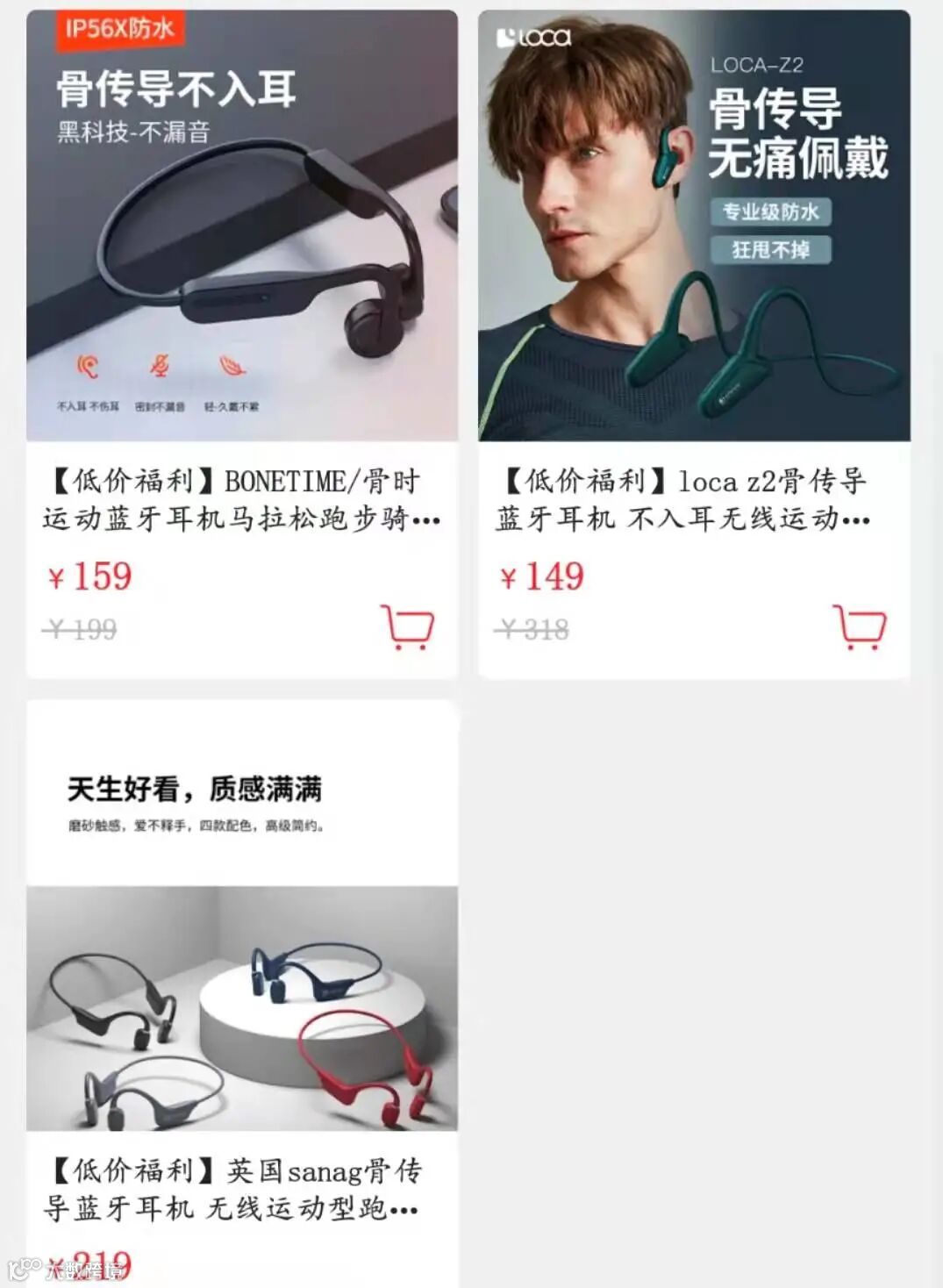Add the ¥149 loca z2 headphones to cart
This screenshot has height=1288, width=943.
coord(859,626)
